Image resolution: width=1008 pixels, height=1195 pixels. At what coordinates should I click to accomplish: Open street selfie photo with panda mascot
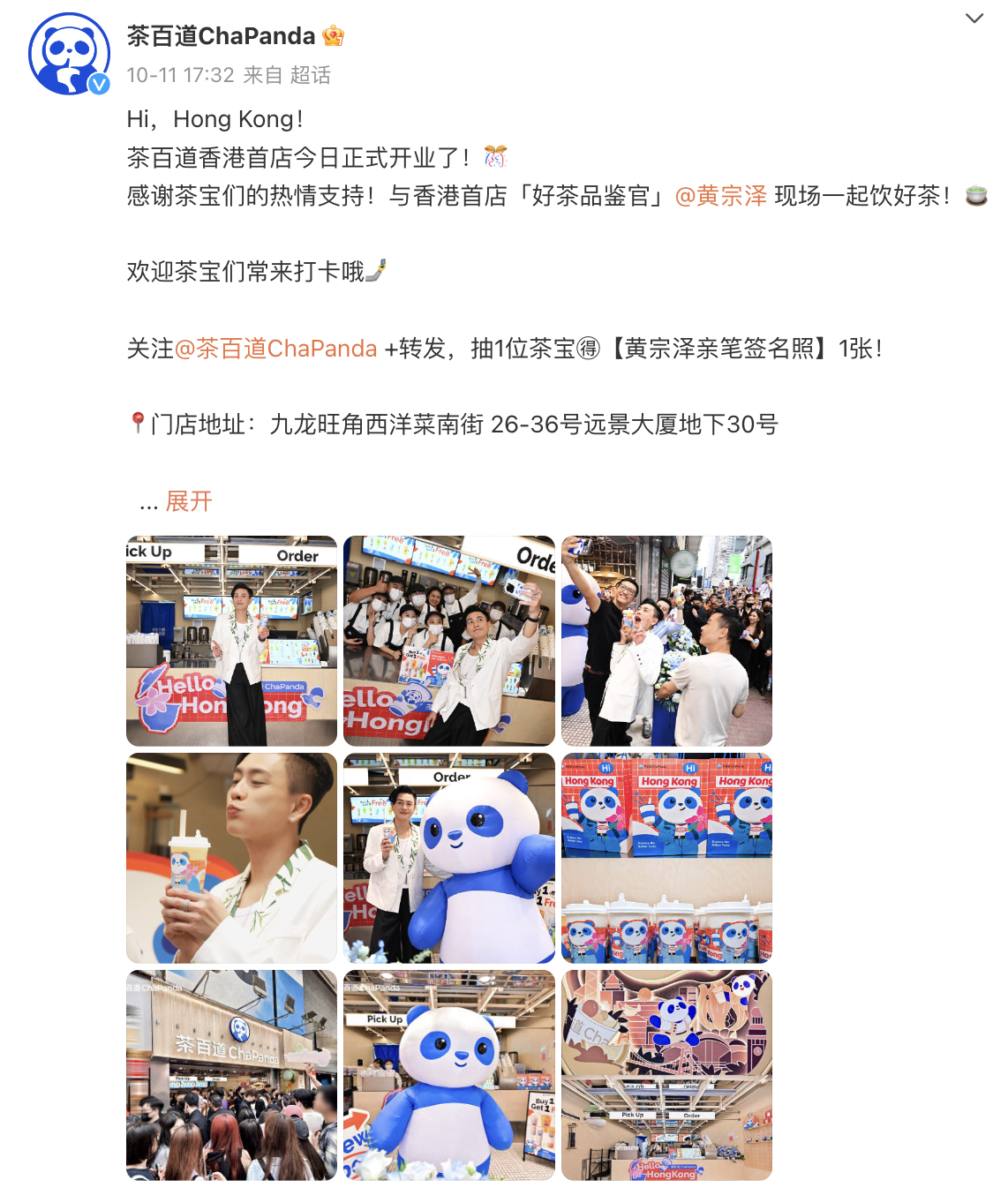pos(666,641)
